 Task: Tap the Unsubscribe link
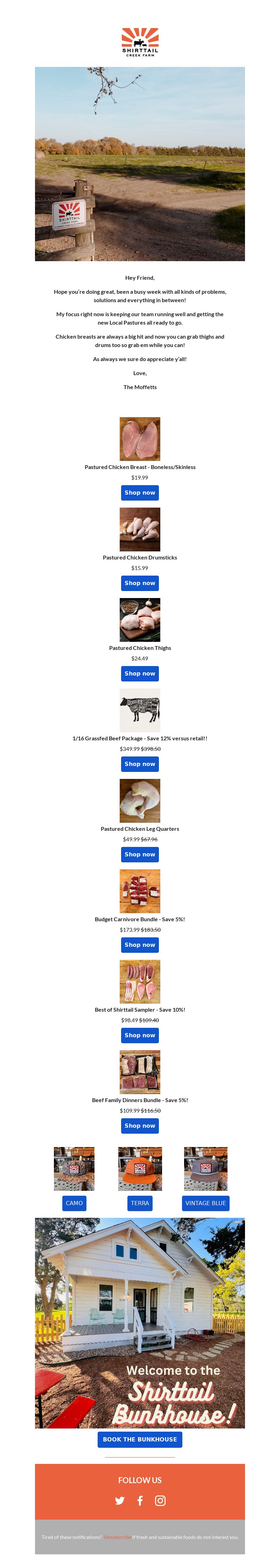click(117, 1537)
